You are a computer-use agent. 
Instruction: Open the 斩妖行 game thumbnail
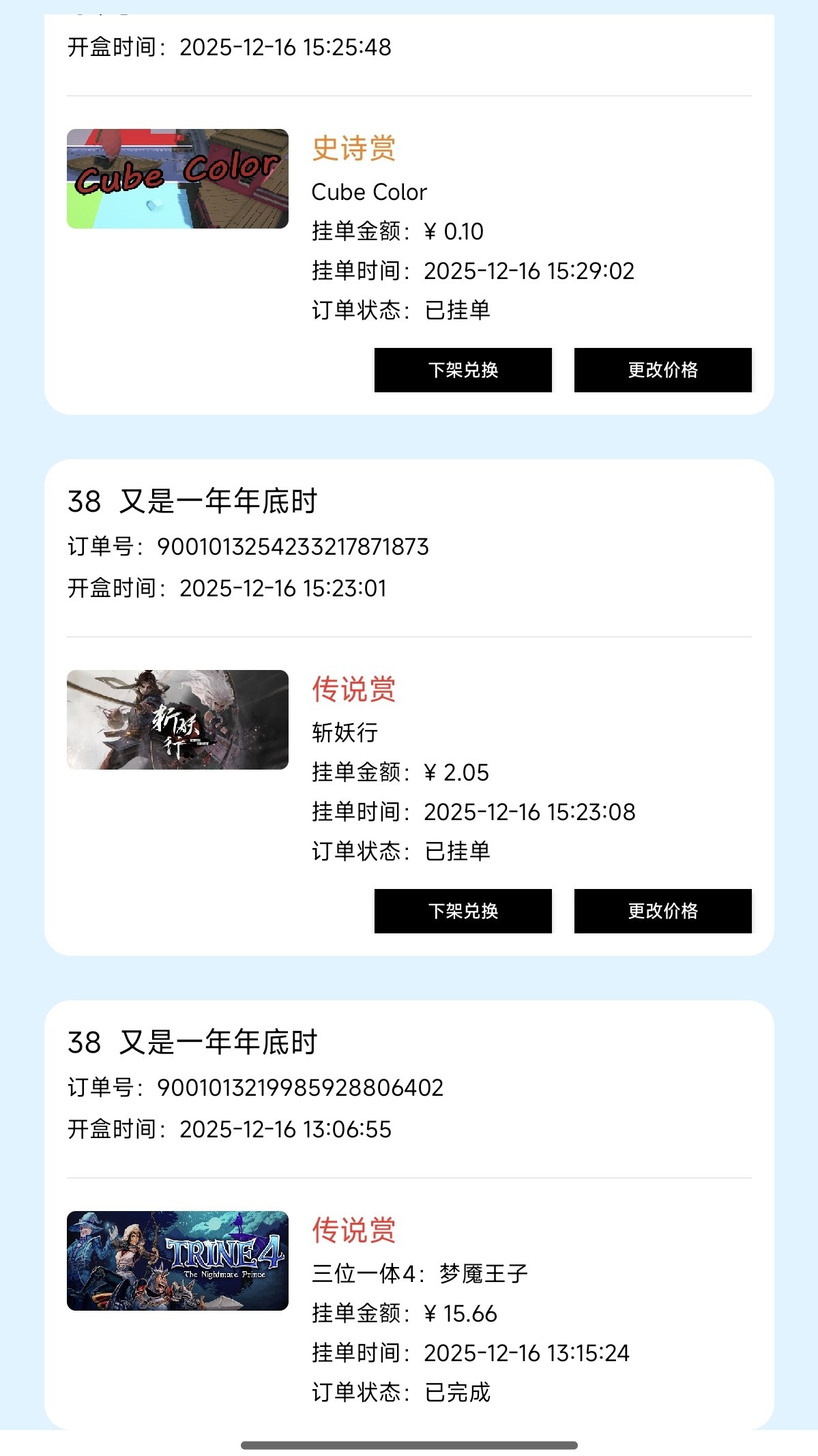(177, 720)
